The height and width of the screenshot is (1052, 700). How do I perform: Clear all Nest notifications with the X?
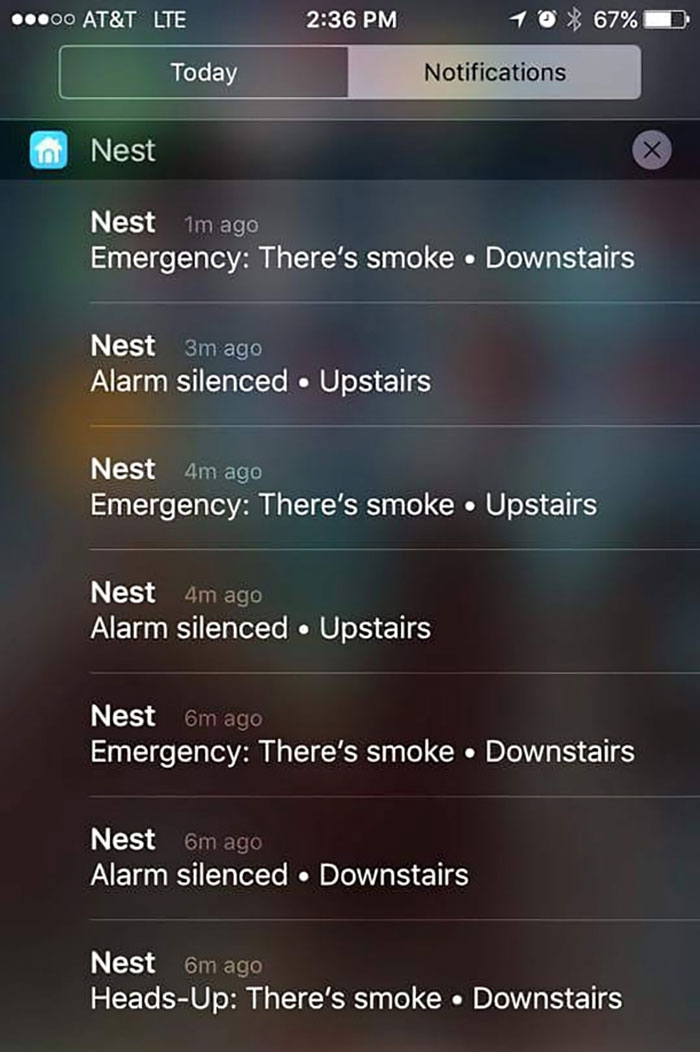[x=652, y=151]
